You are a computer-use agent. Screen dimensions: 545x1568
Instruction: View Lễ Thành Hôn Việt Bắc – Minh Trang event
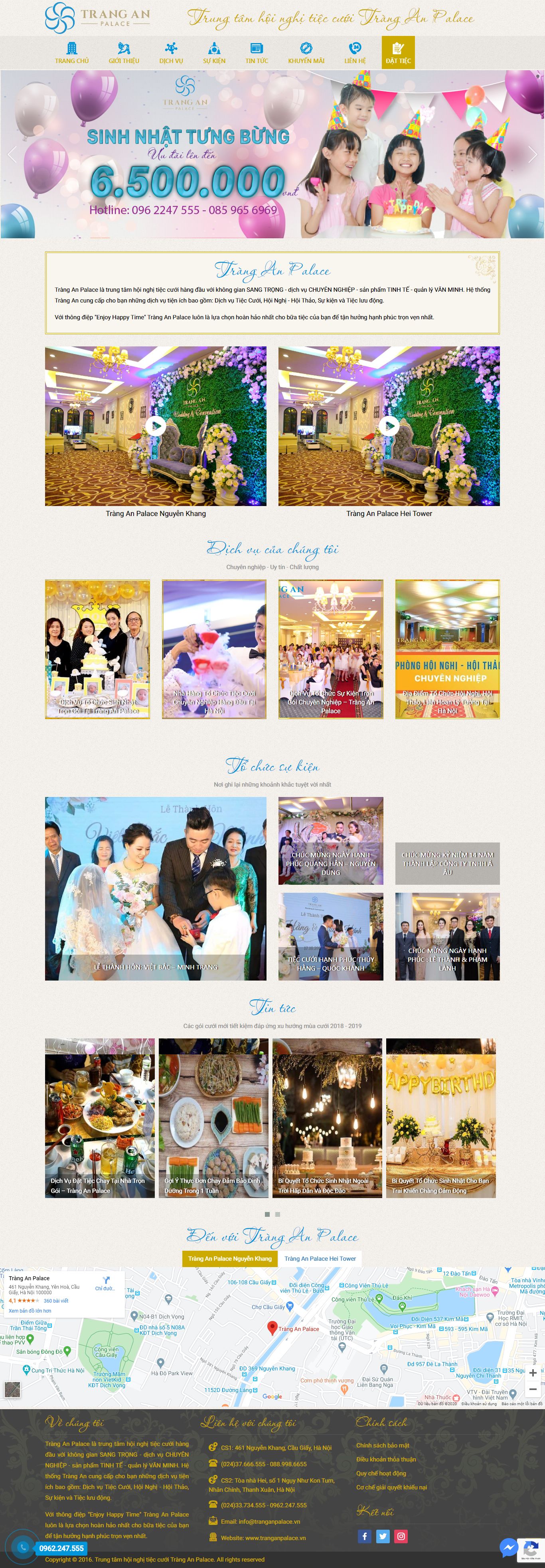click(x=156, y=888)
